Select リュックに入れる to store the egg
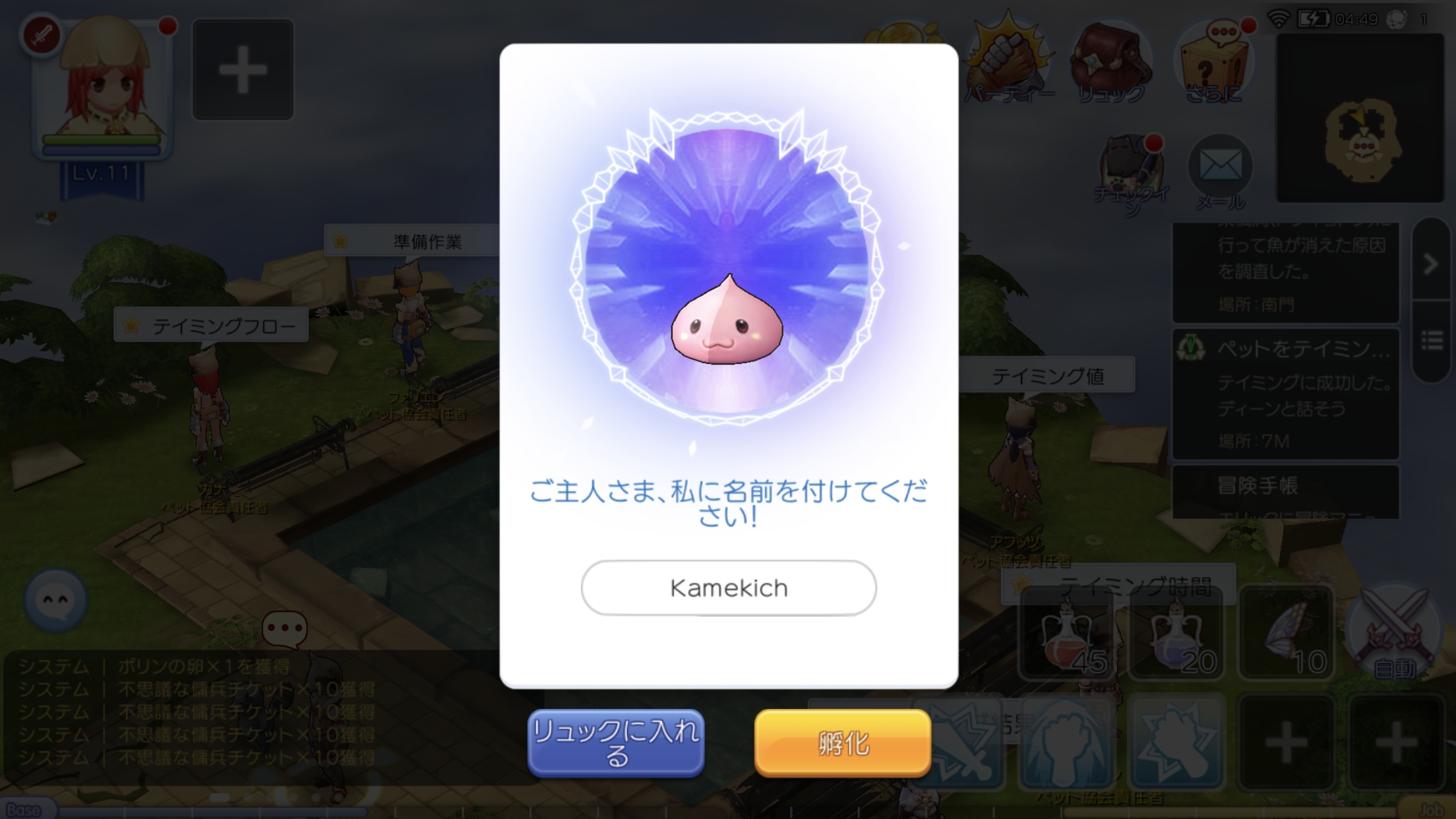The height and width of the screenshot is (819, 1456). pos(616,743)
